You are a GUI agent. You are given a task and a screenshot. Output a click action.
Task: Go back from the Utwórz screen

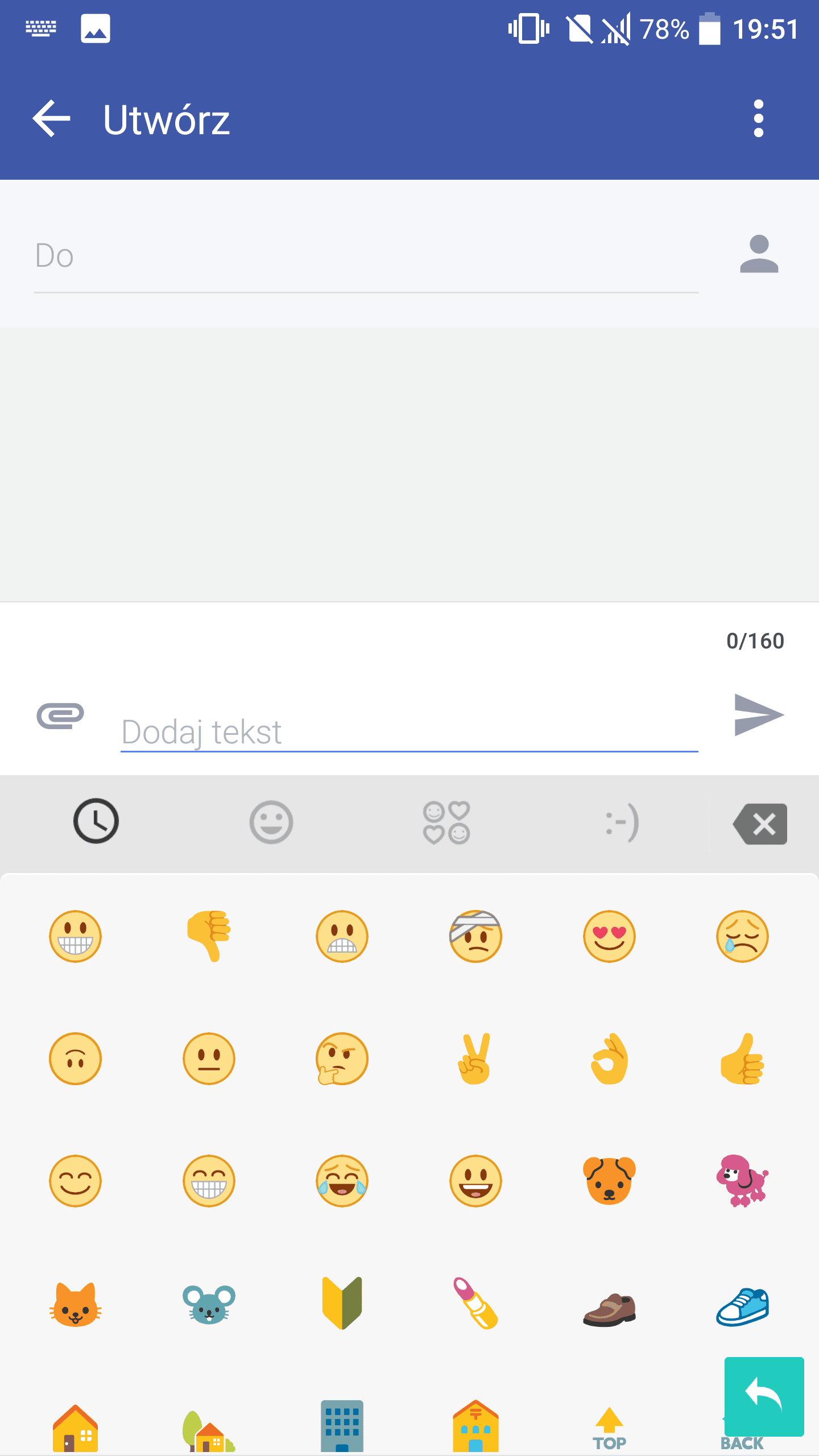51,119
